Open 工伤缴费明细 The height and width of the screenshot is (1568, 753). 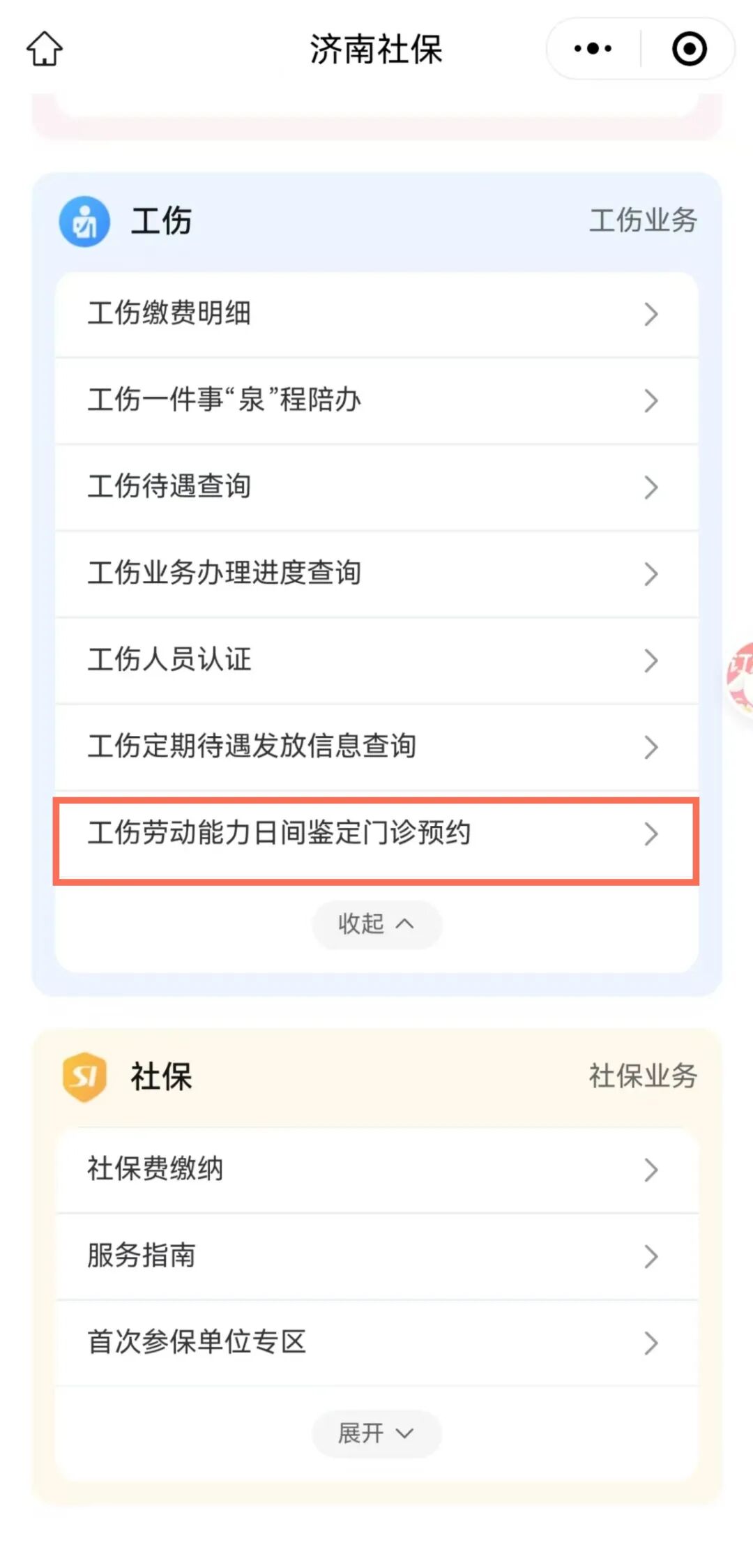click(376, 314)
